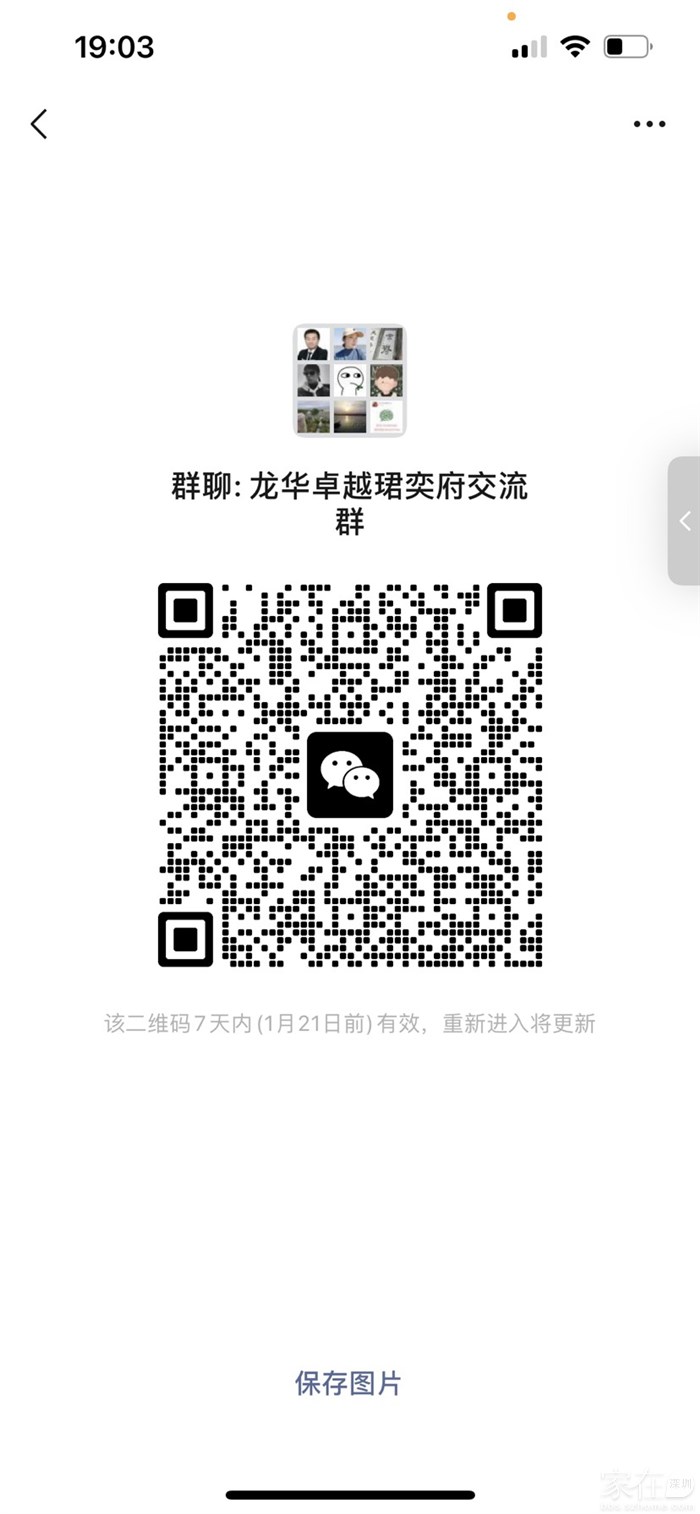The height and width of the screenshot is (1514, 700).
Task: Tap 保存图片 to save the QR image
Action: pos(348,1383)
